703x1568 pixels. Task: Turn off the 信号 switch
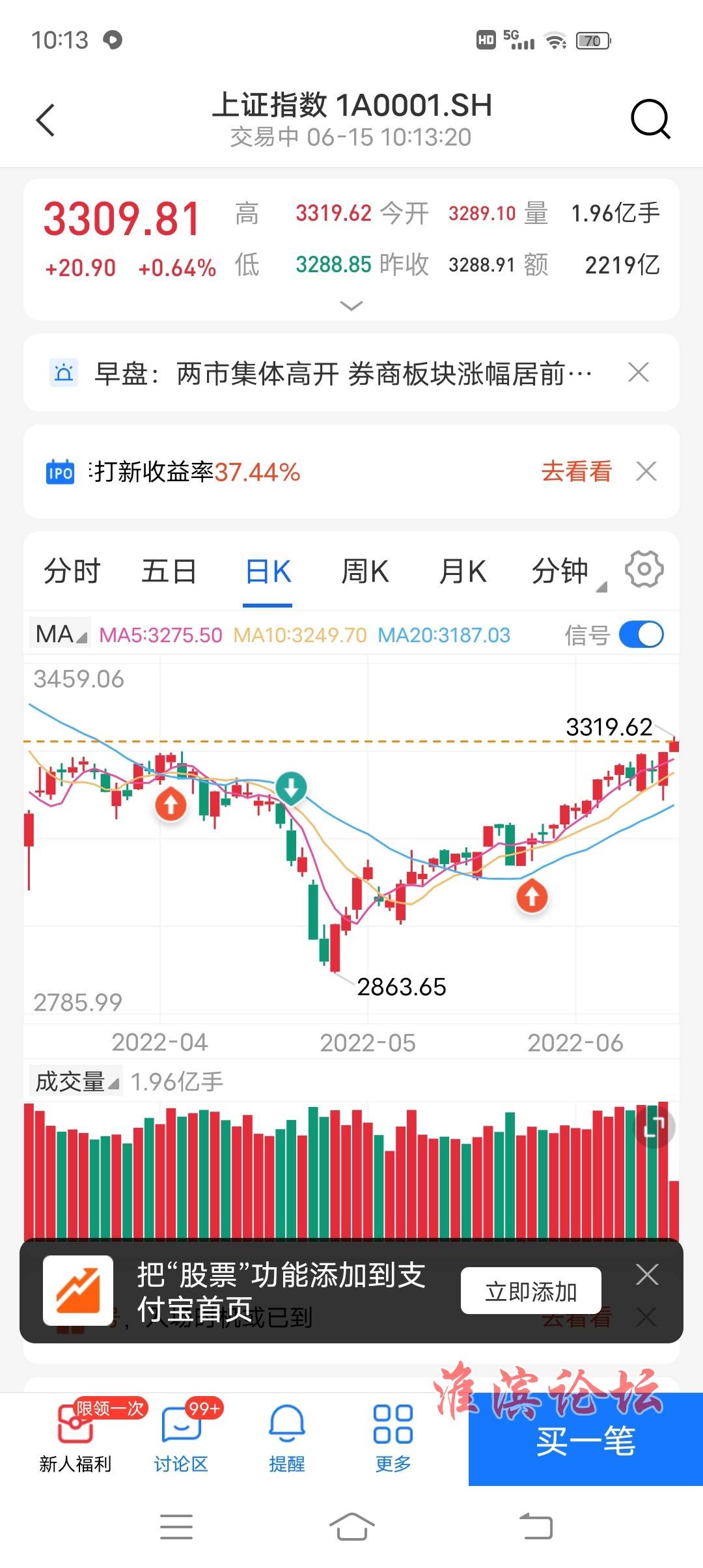pos(641,634)
